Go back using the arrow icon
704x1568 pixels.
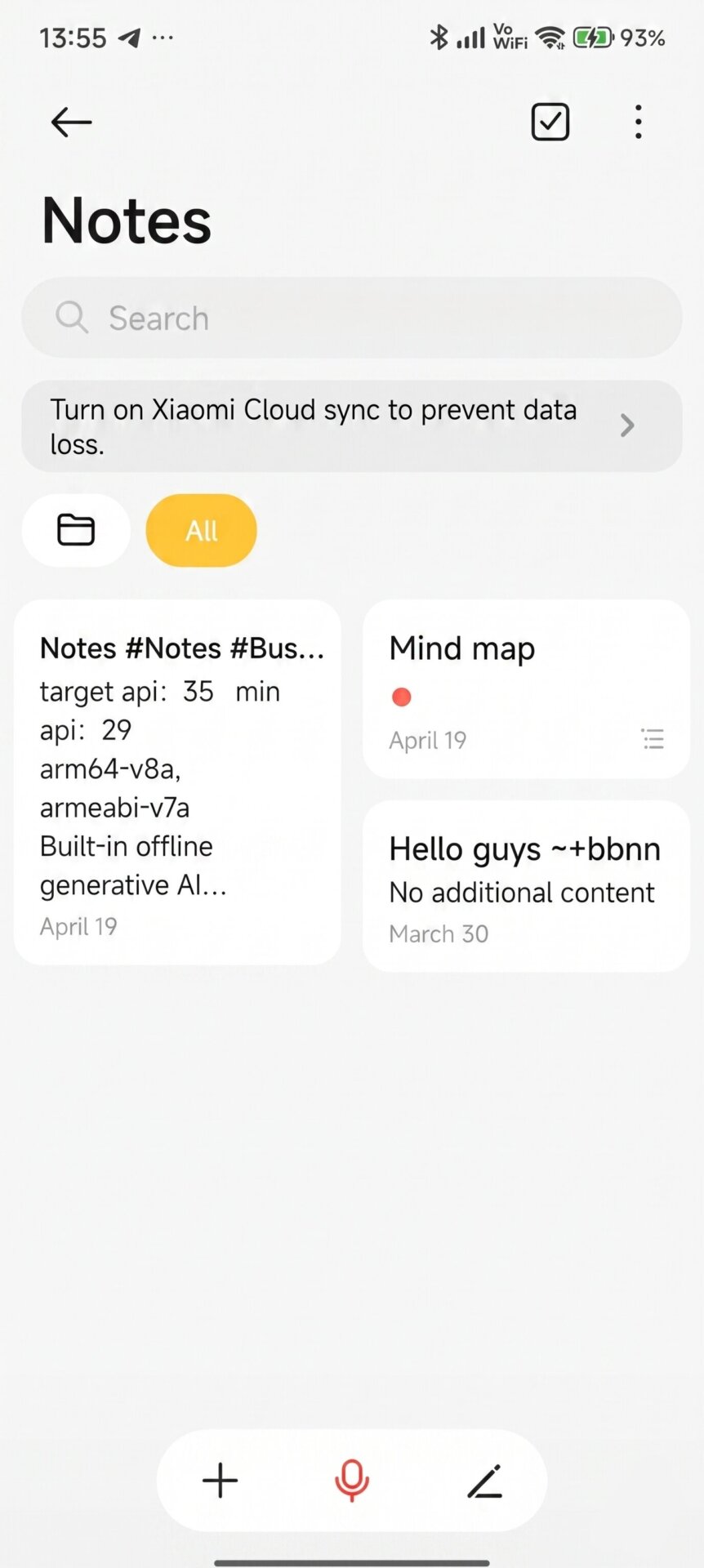point(71,122)
